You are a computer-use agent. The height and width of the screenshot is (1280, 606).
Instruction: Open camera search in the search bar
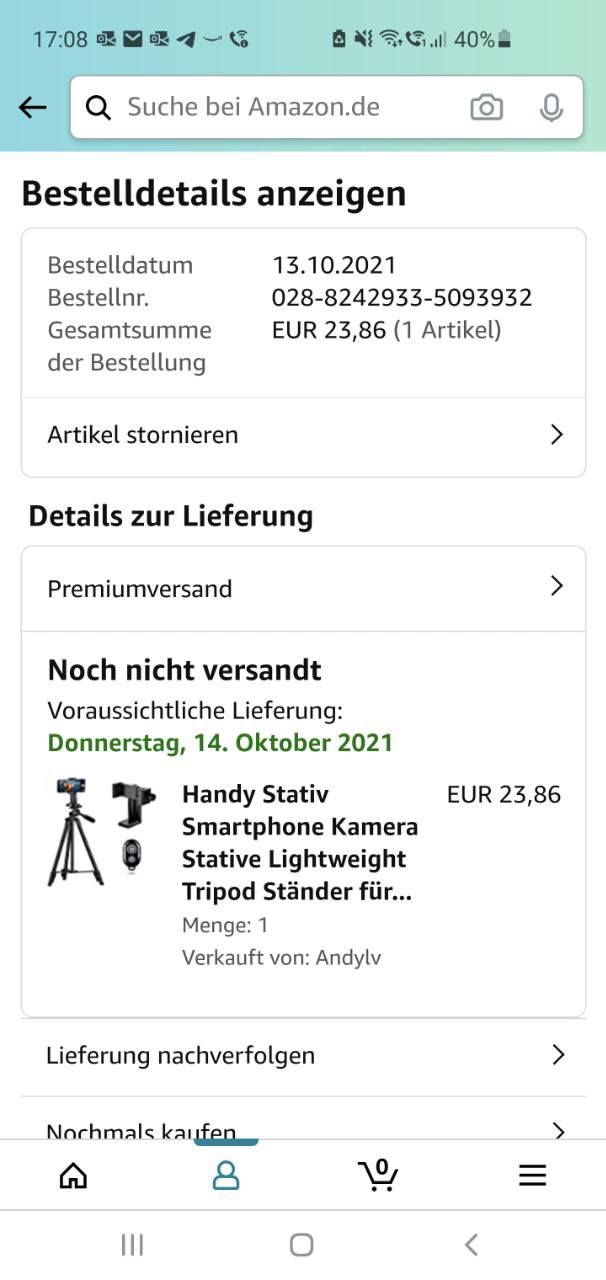coord(487,108)
